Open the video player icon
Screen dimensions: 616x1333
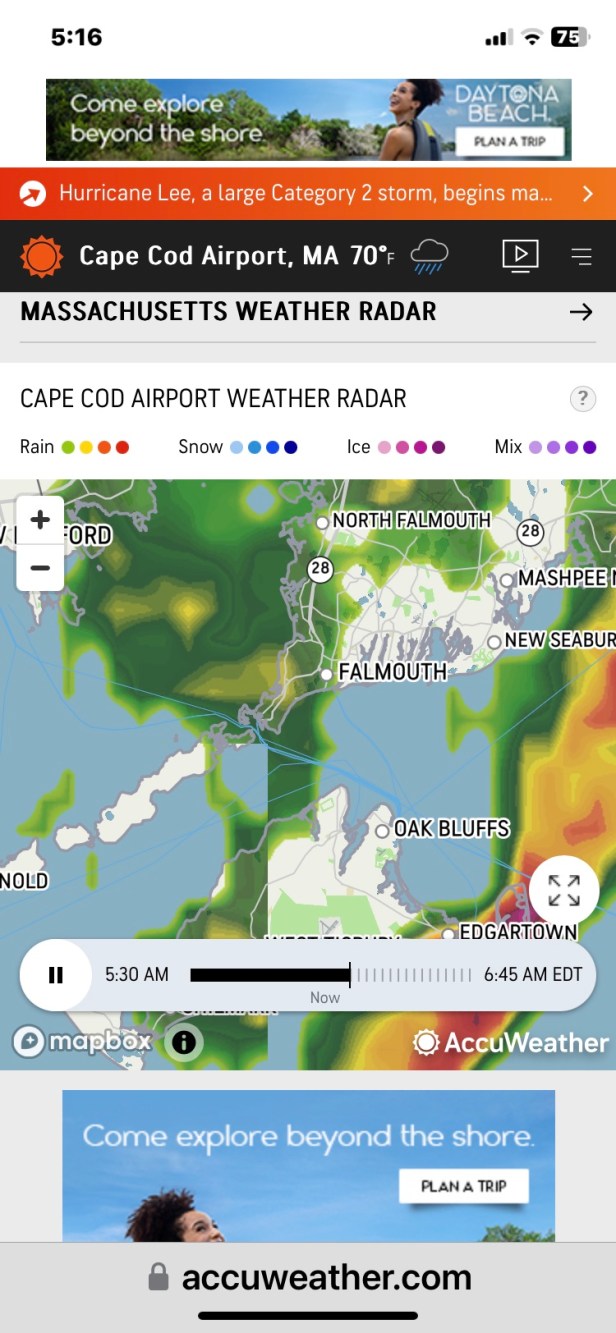pyautogui.click(x=520, y=256)
